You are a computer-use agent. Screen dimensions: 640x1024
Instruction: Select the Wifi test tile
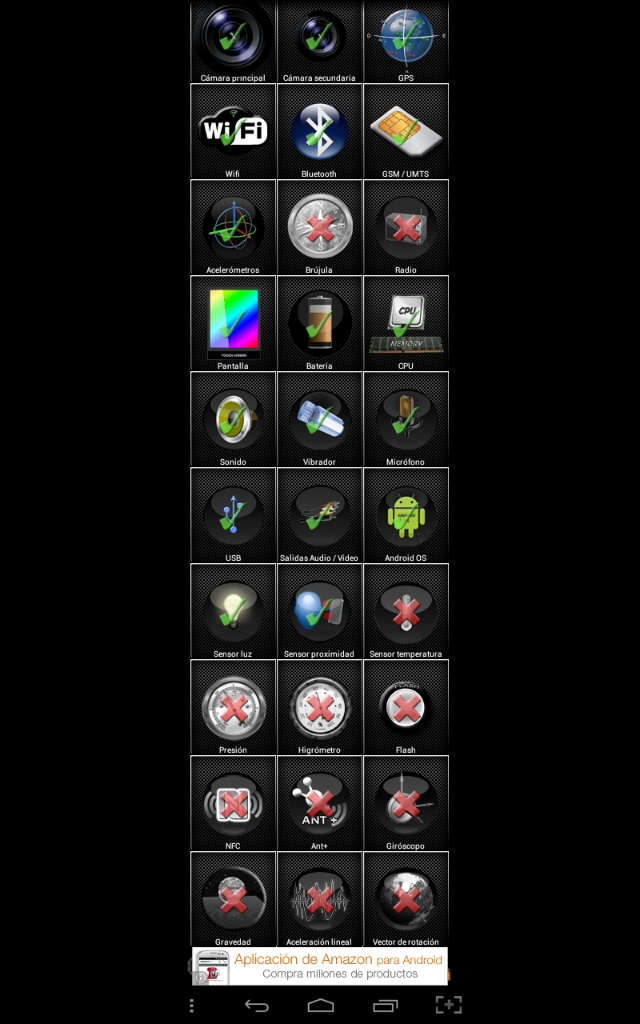click(233, 131)
